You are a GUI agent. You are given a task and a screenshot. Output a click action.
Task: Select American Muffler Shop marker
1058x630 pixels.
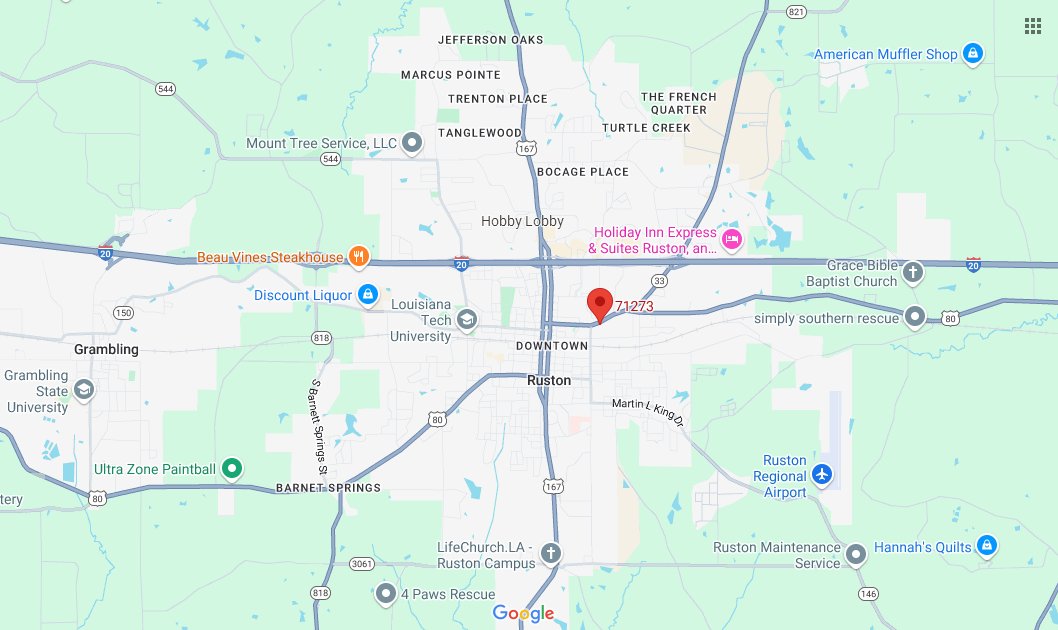(x=973, y=54)
